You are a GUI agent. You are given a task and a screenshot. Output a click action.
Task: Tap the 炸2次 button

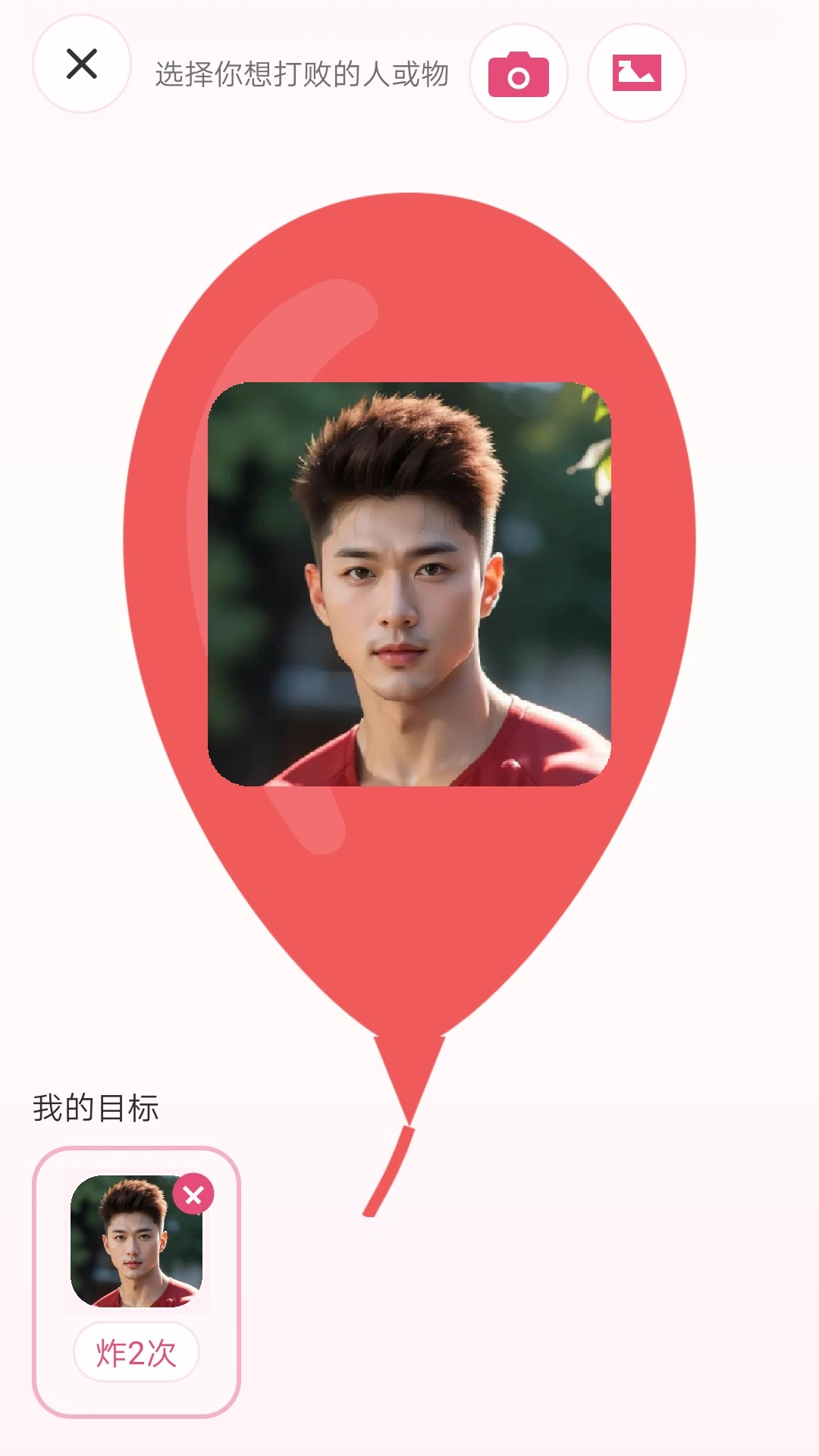click(x=136, y=1353)
